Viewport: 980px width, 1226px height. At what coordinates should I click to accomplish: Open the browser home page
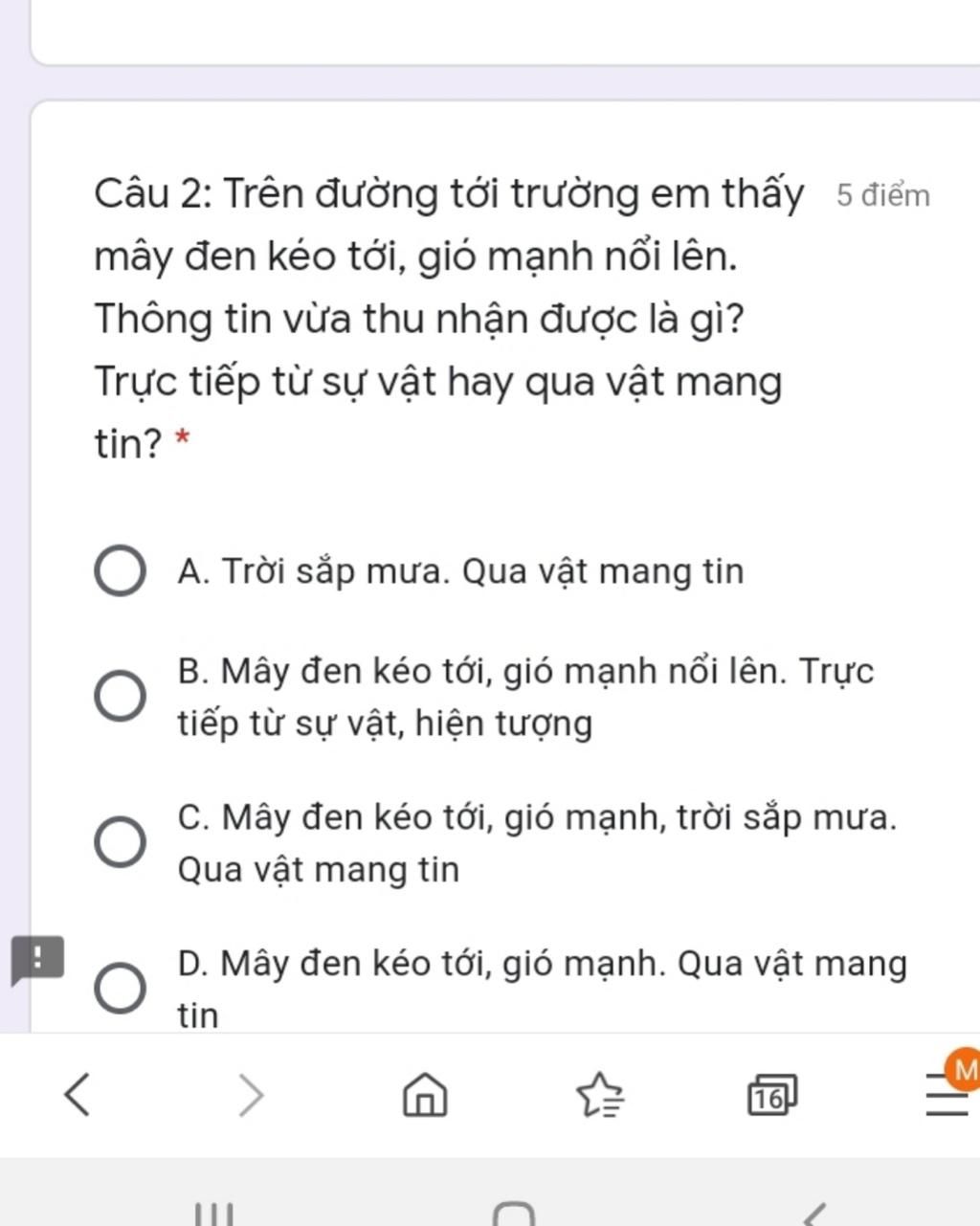(424, 1094)
